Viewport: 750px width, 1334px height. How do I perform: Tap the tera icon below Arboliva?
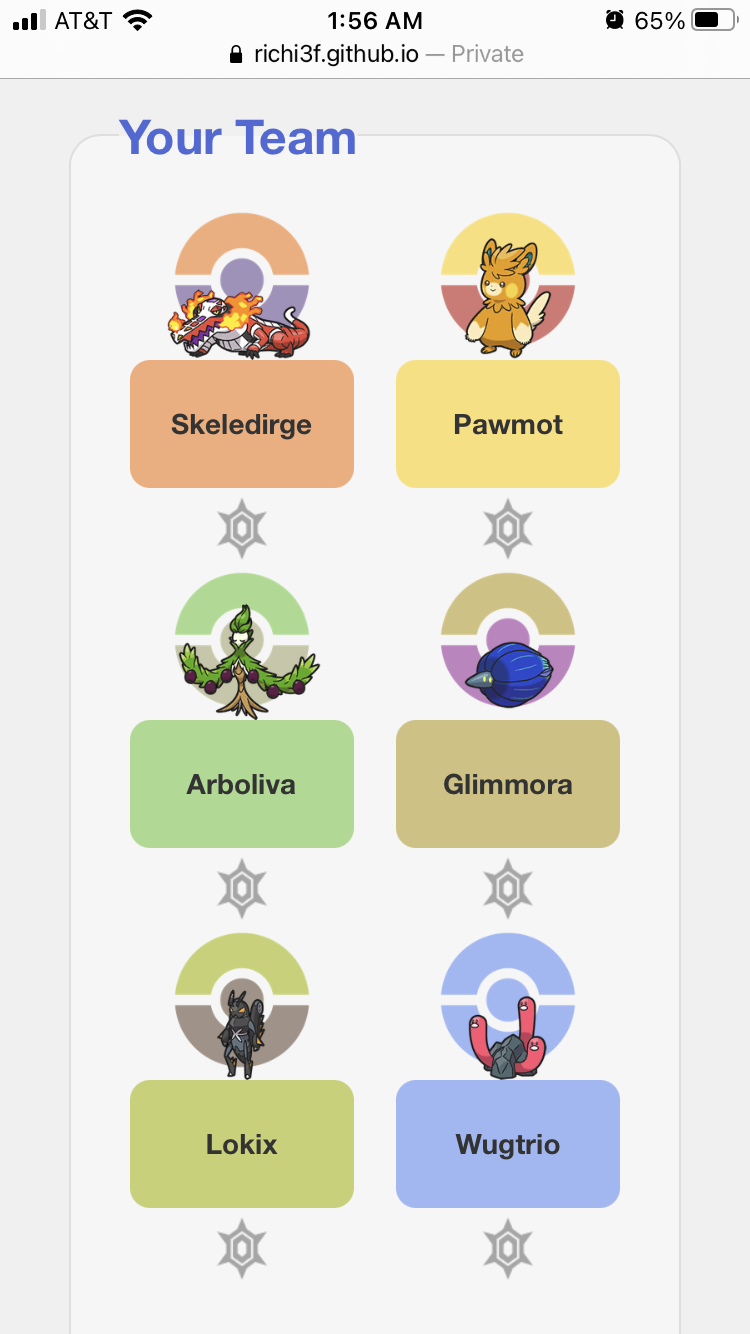pos(242,888)
